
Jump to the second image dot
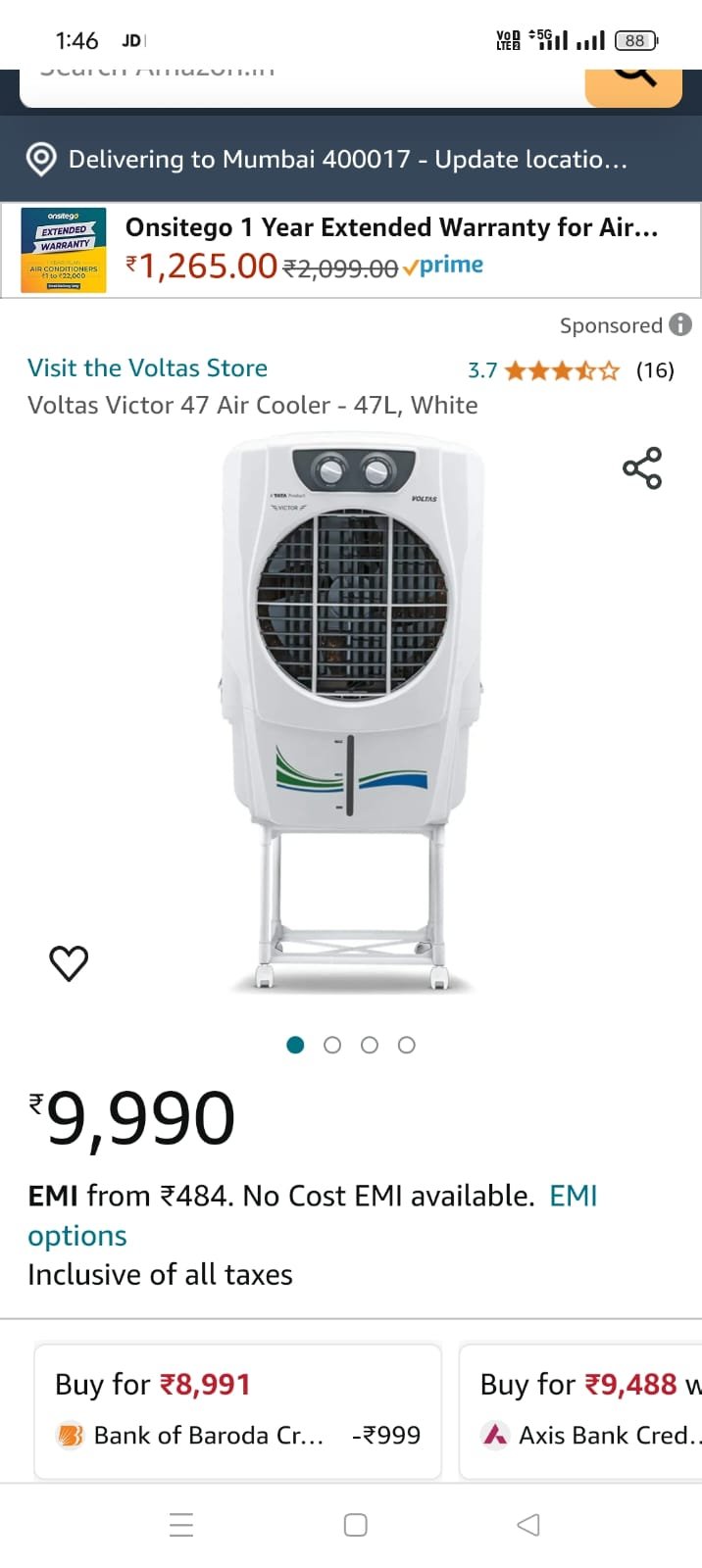(332, 1045)
